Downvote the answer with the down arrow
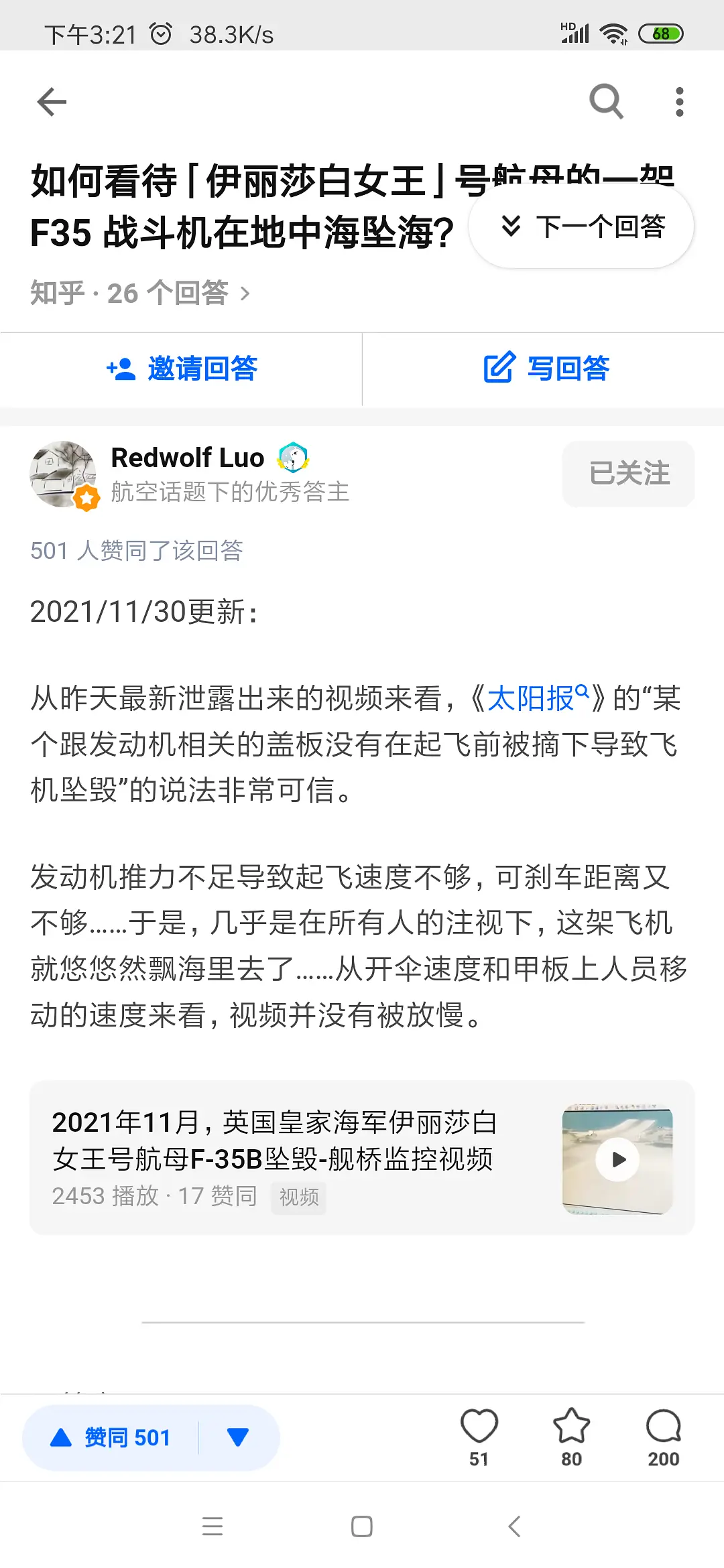724x1568 pixels. point(238,1437)
